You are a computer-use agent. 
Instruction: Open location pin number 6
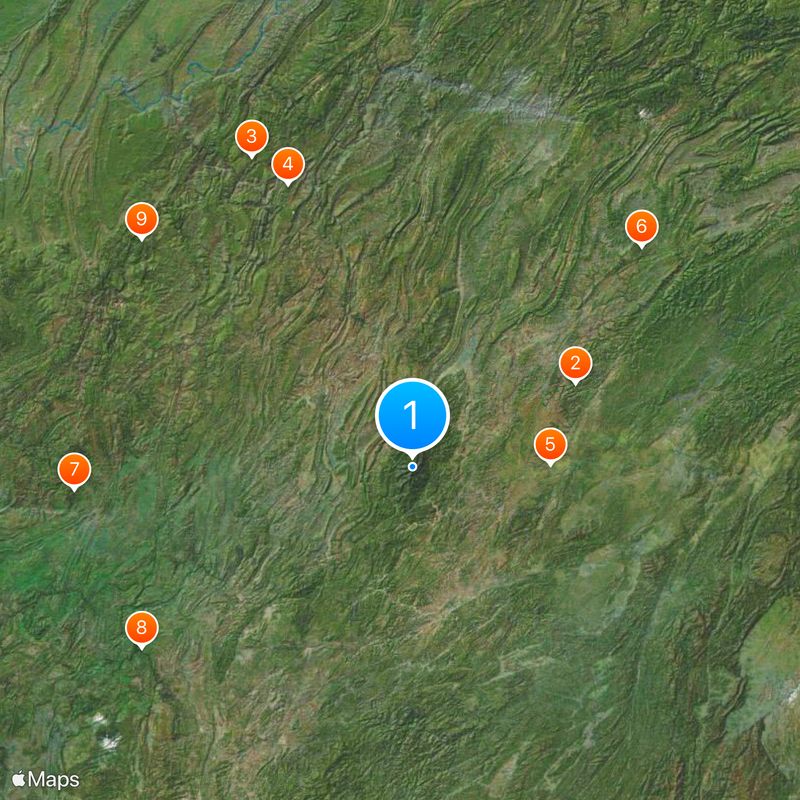(642, 227)
